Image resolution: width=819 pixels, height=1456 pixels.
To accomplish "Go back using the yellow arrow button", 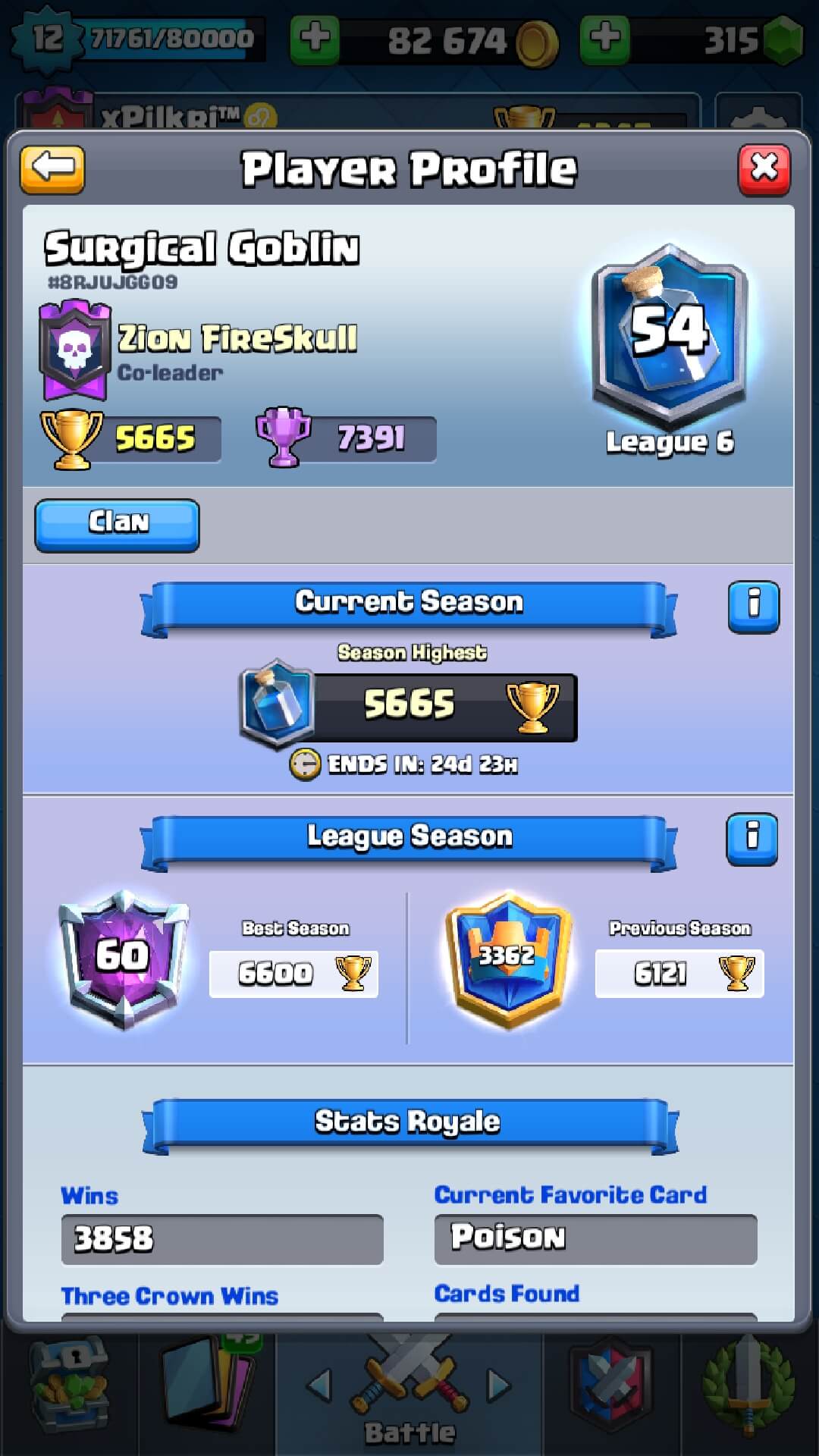I will 52,169.
